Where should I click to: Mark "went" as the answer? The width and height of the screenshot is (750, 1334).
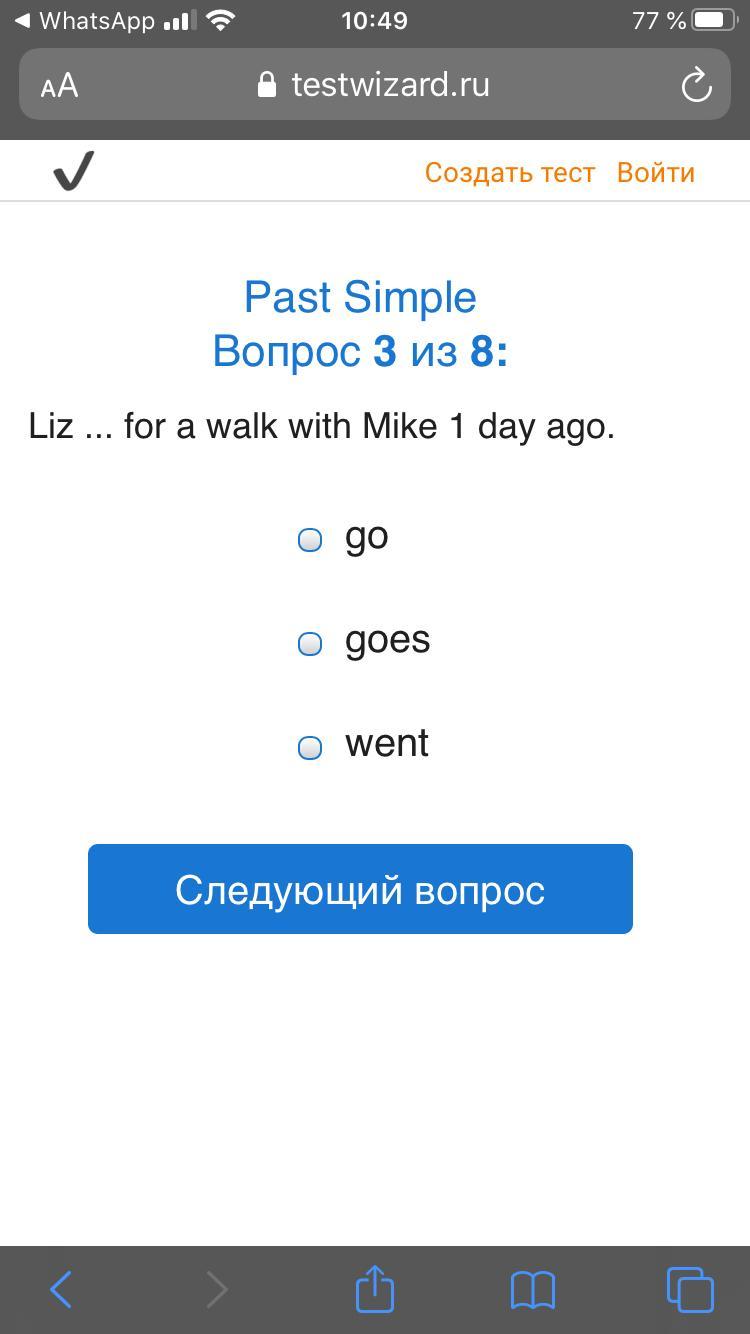pyautogui.click(x=310, y=748)
